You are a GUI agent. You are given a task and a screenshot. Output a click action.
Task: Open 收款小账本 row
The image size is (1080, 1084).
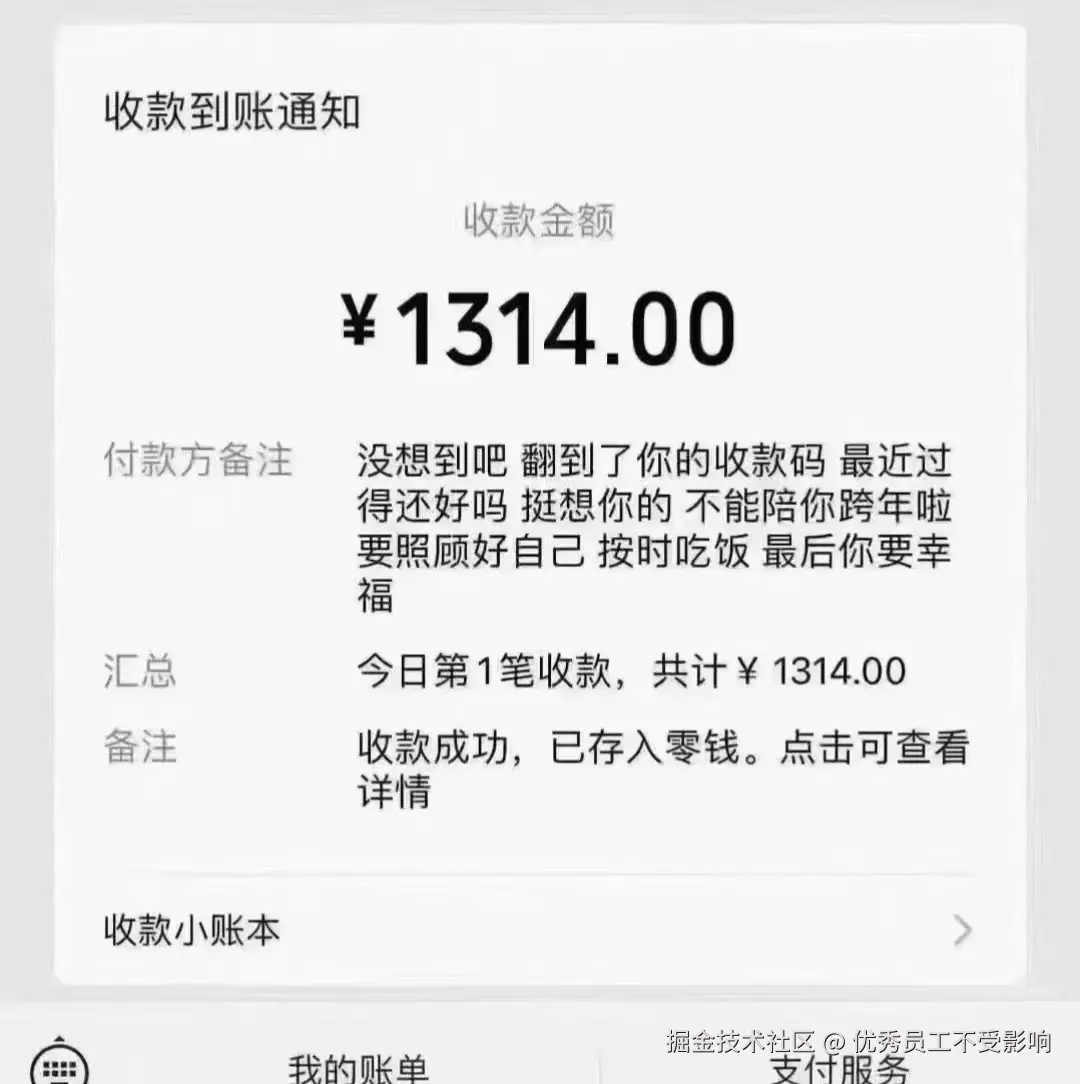[x=540, y=931]
